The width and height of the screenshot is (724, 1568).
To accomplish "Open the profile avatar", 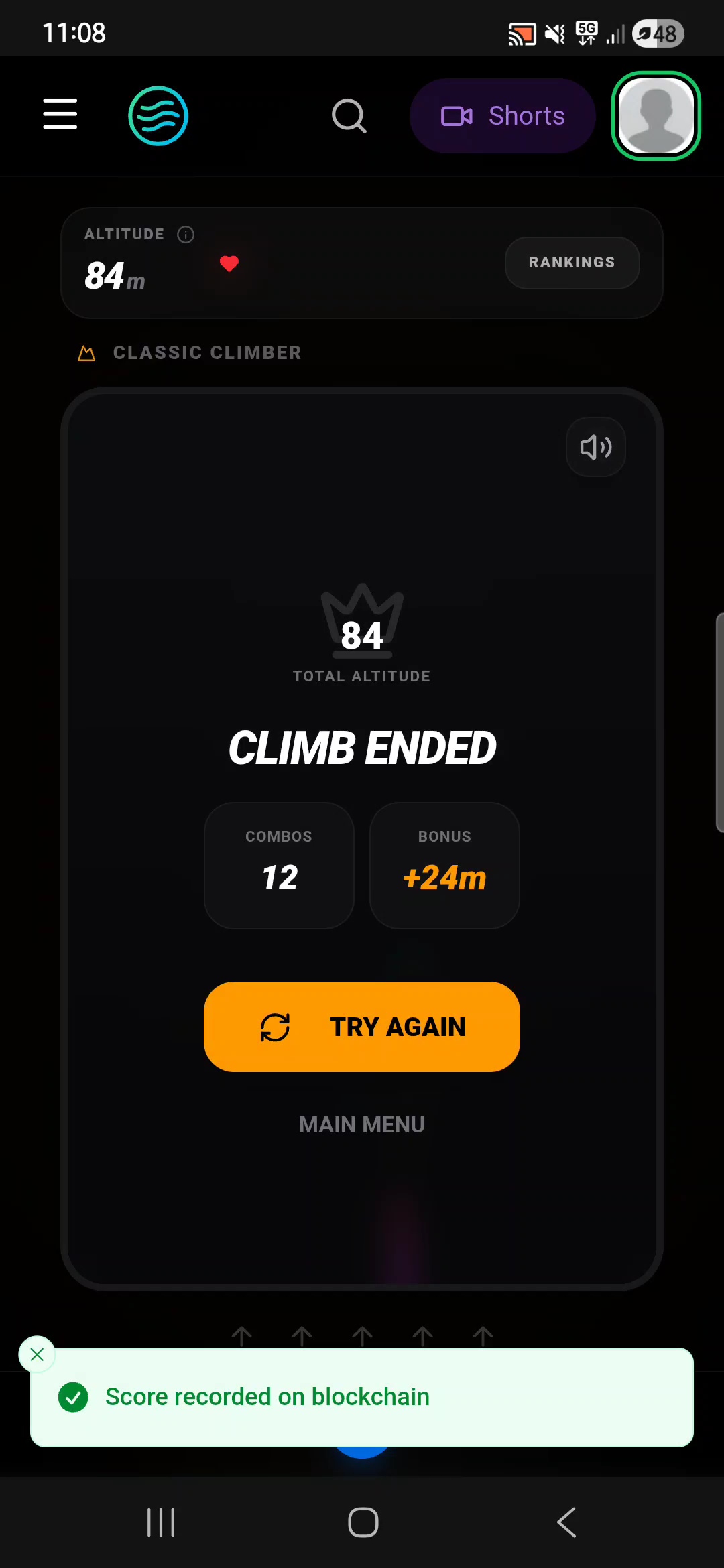I will [x=656, y=116].
